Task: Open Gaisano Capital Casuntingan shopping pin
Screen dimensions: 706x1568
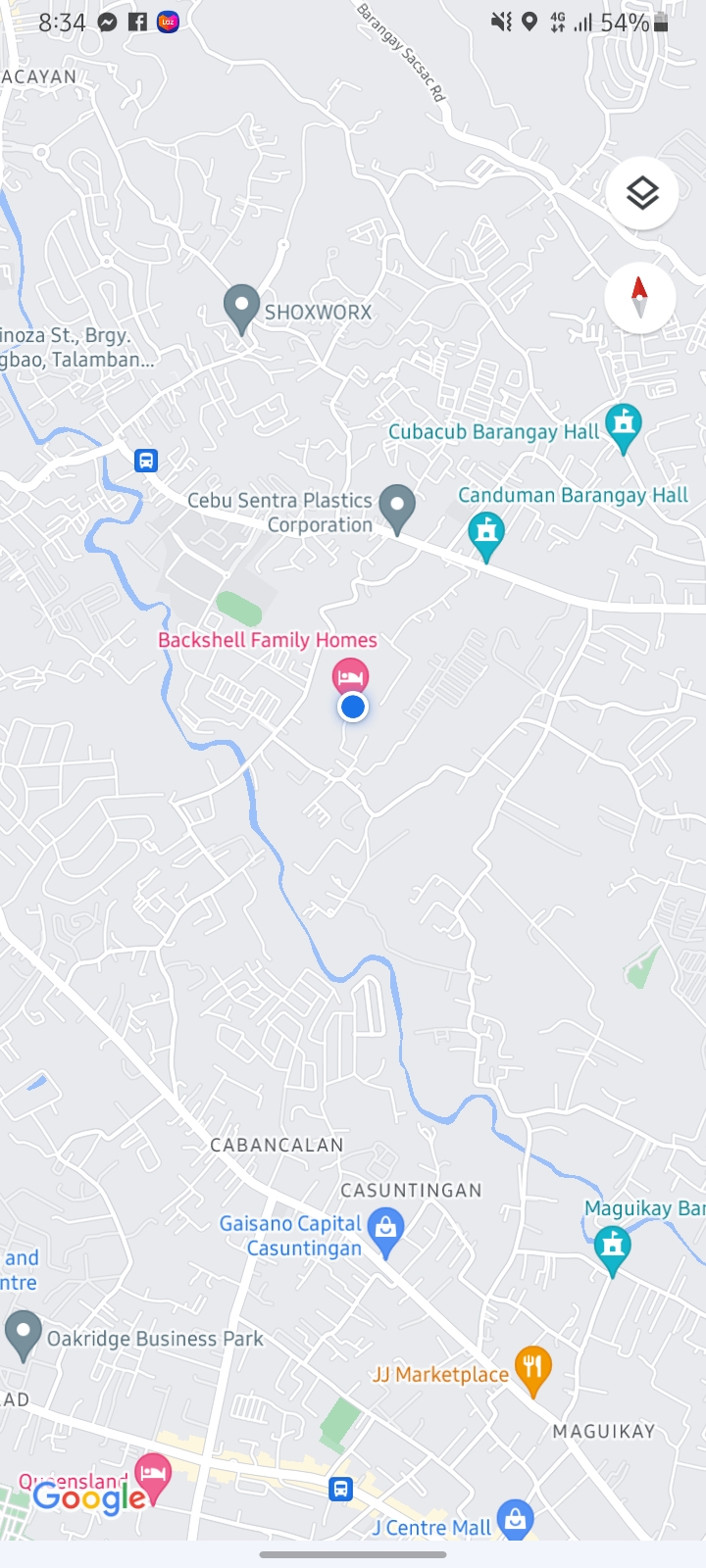Action: point(385,1233)
